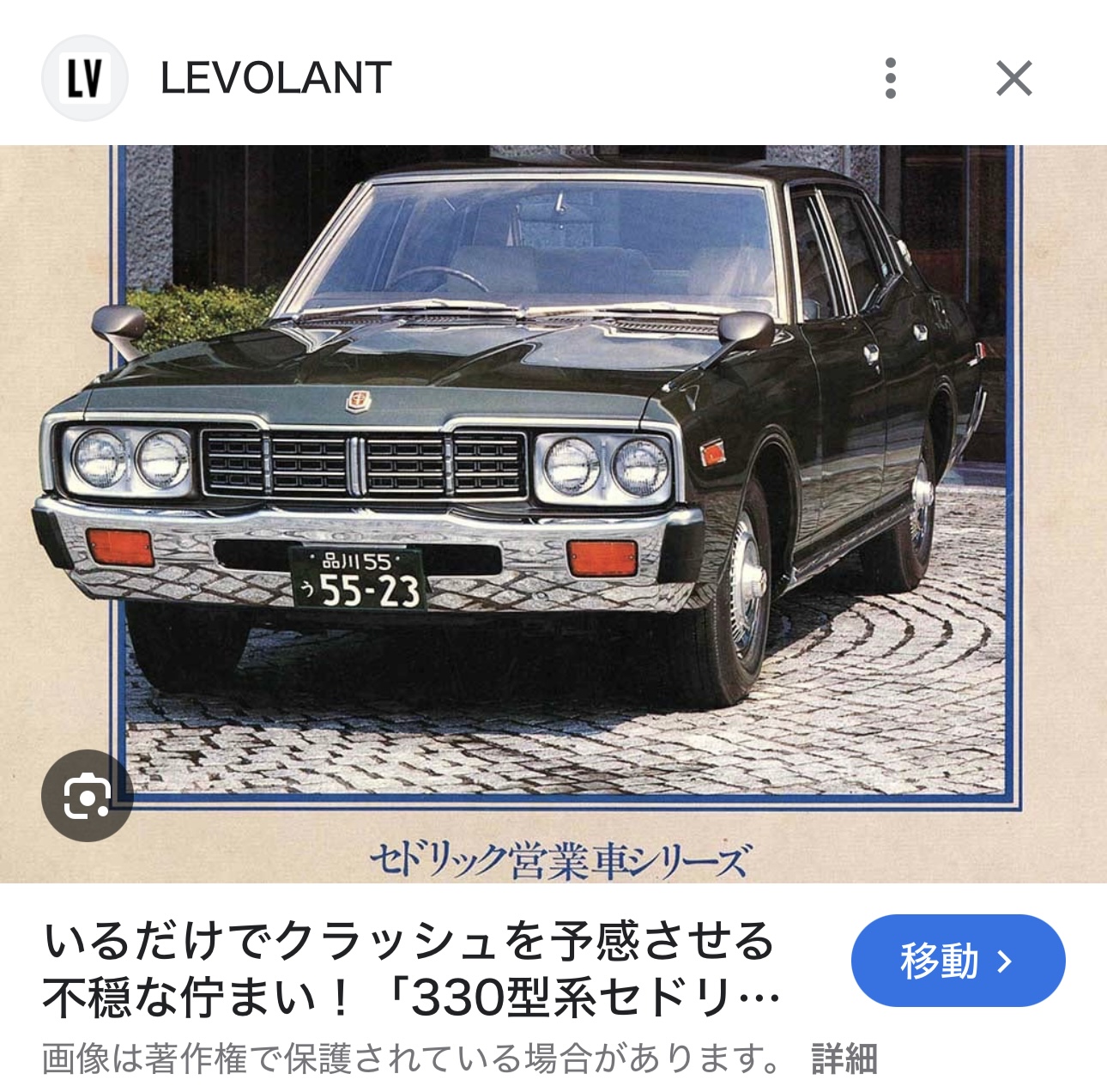1107x1092 pixels.
Task: Open the three-dot overflow menu
Action: pos(891,78)
